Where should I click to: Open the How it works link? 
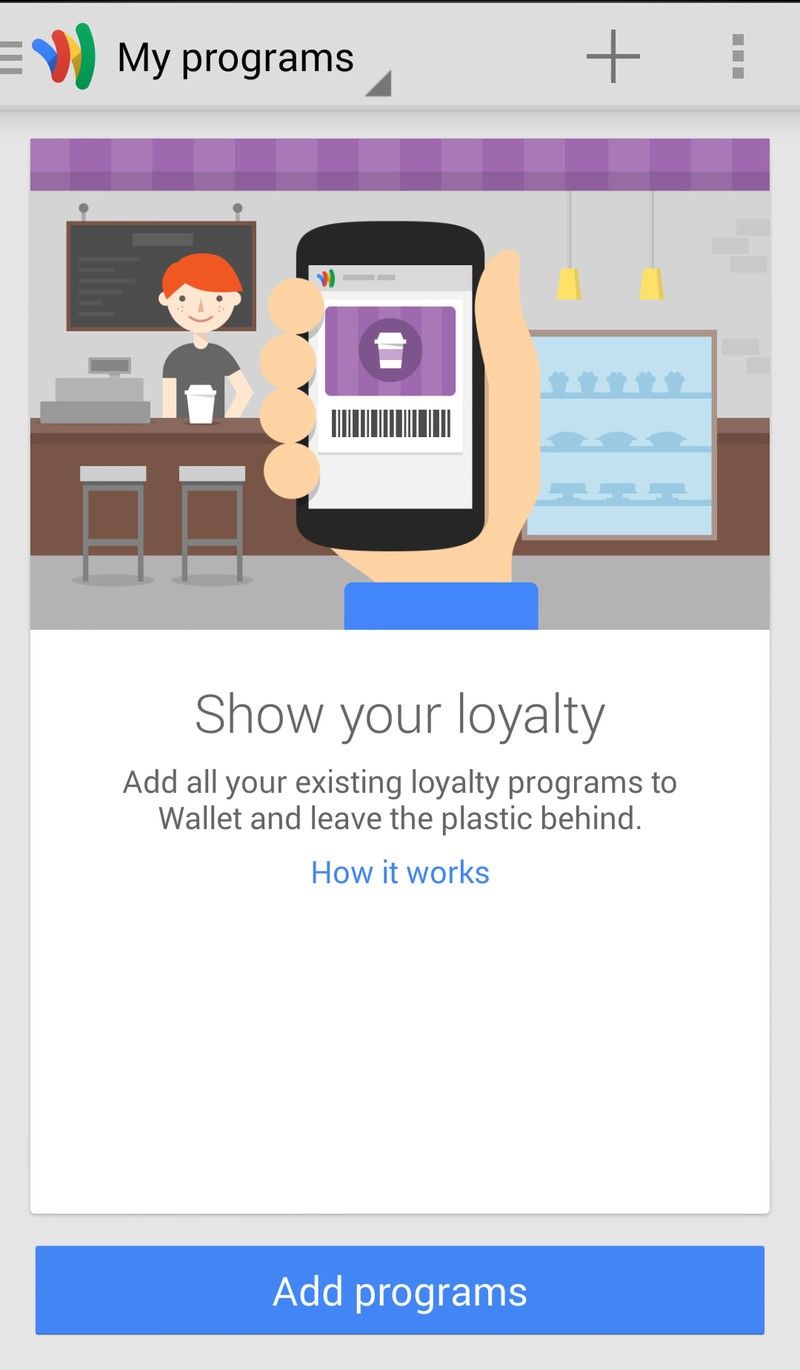click(400, 872)
